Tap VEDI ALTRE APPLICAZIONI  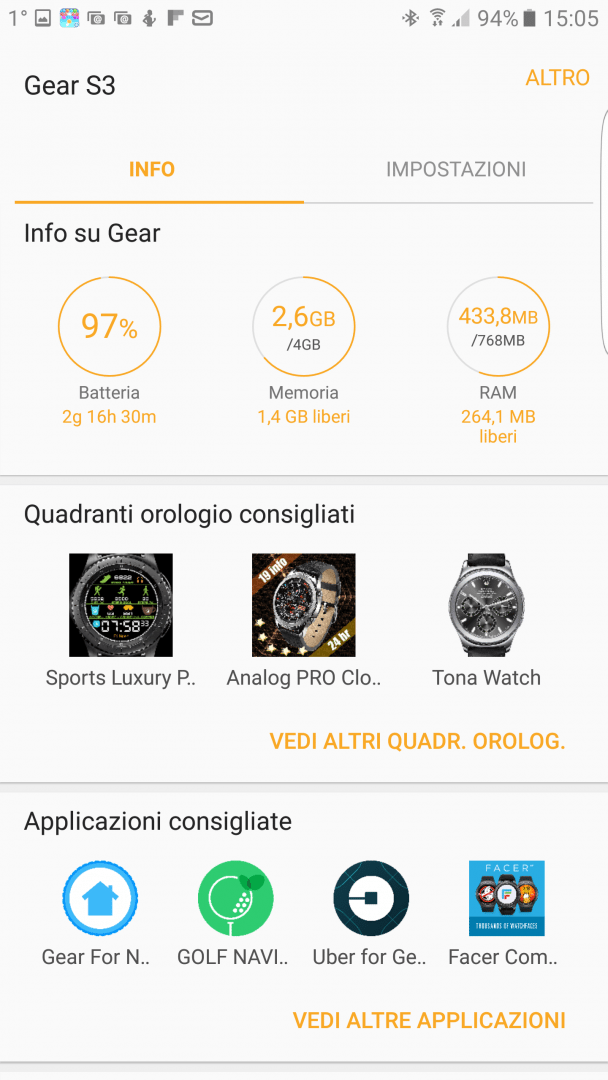429,1021
